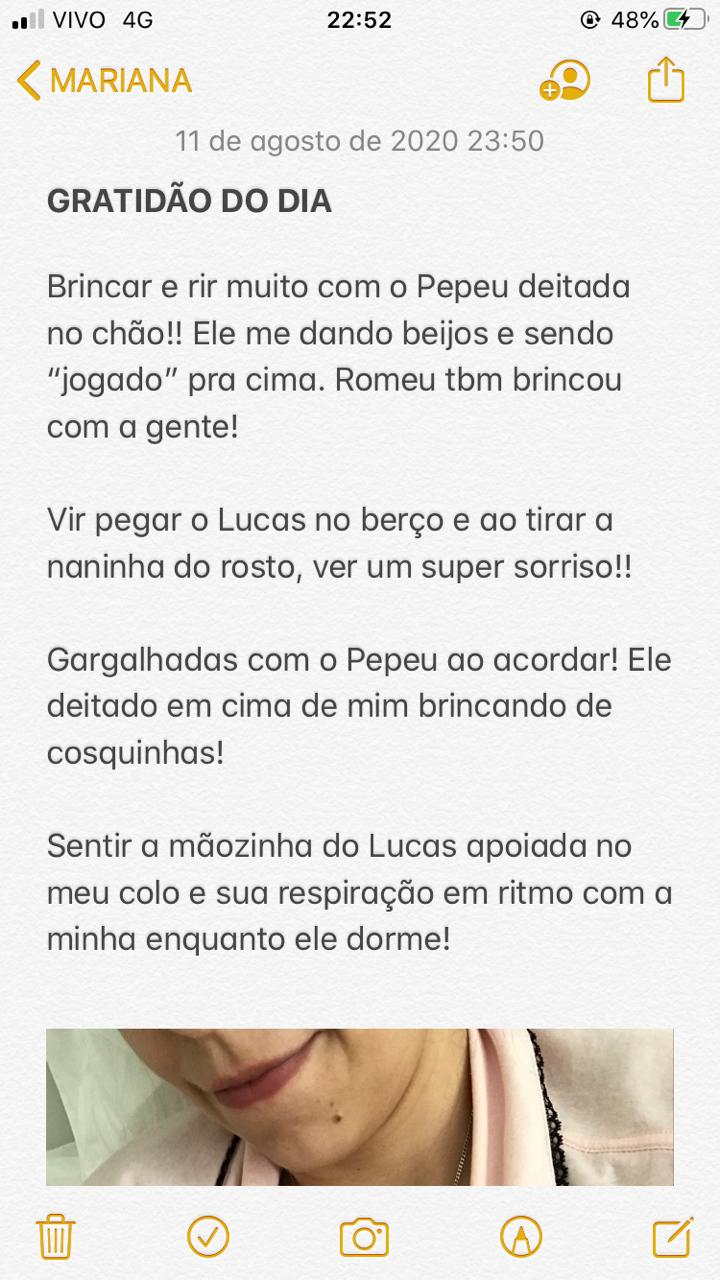The image size is (720, 1280).
Task: Compose a new note
Action: click(671, 1237)
